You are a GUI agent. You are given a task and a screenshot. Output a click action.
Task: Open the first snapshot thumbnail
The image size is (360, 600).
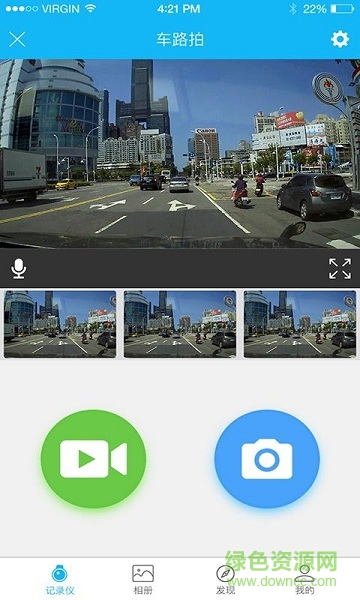(x=60, y=324)
